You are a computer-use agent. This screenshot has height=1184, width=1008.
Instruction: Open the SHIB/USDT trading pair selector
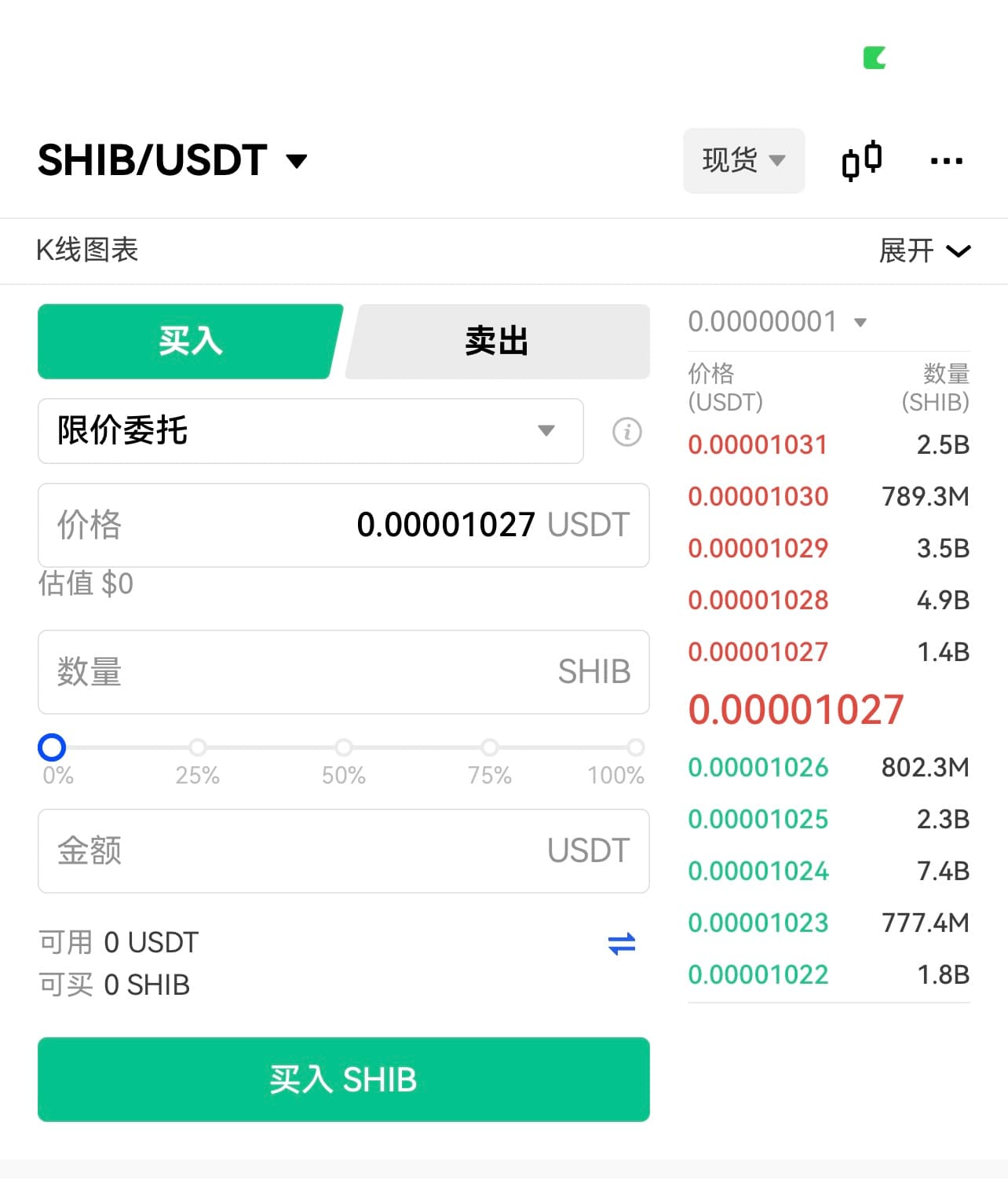coord(173,161)
